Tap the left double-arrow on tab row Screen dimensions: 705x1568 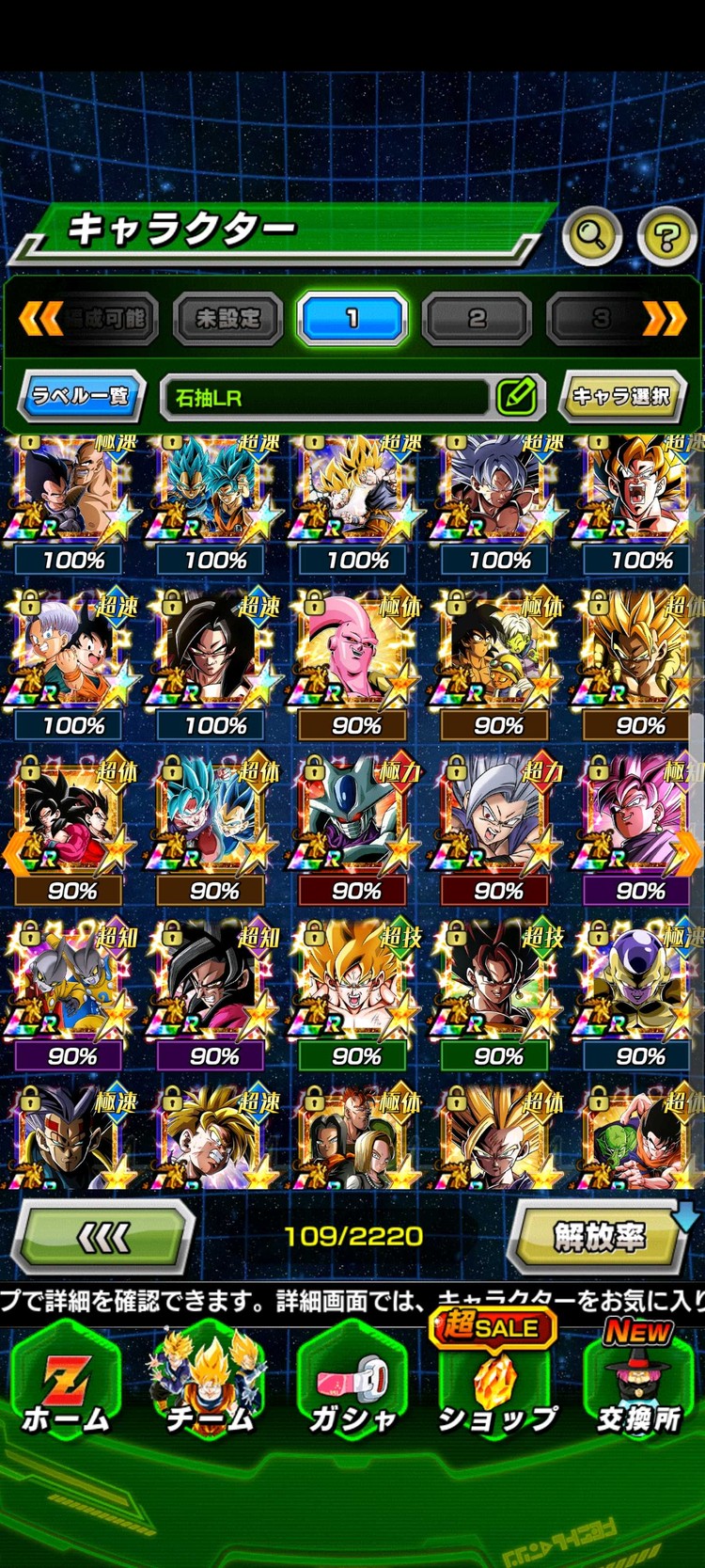pos(39,319)
